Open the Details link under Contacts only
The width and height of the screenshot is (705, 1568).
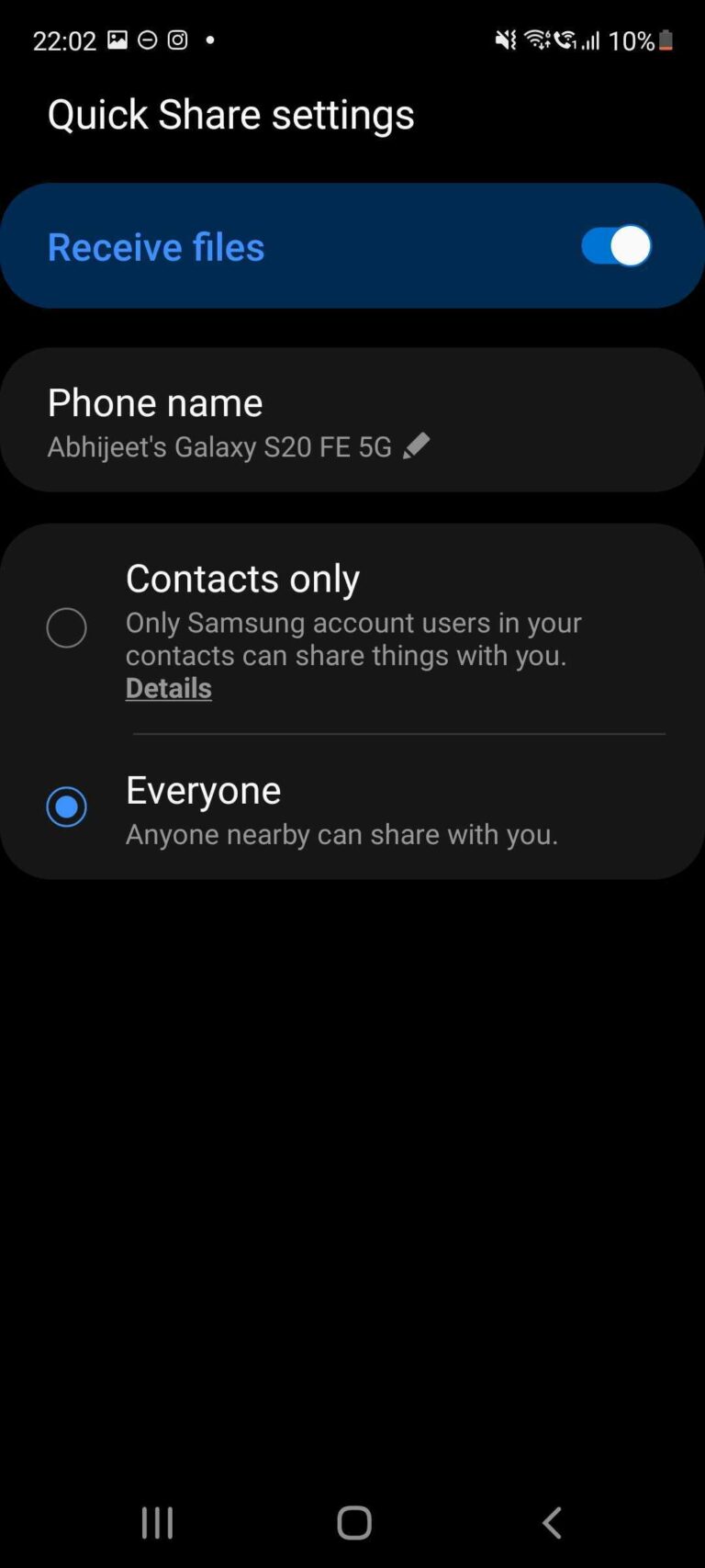168,688
